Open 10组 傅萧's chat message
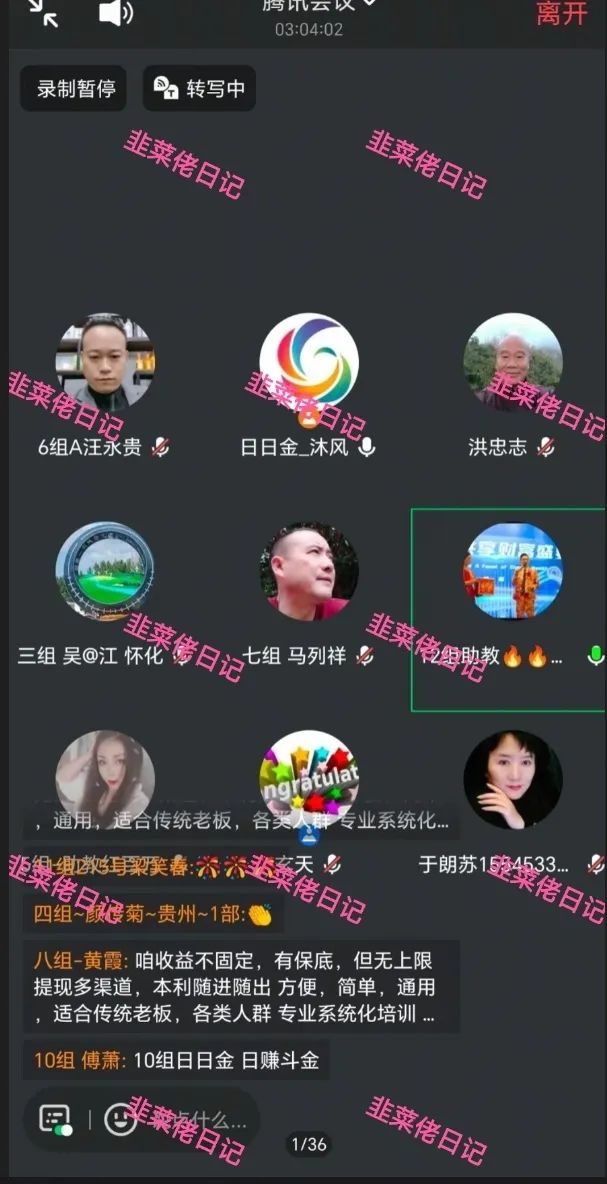The image size is (607, 1184). [176, 1060]
